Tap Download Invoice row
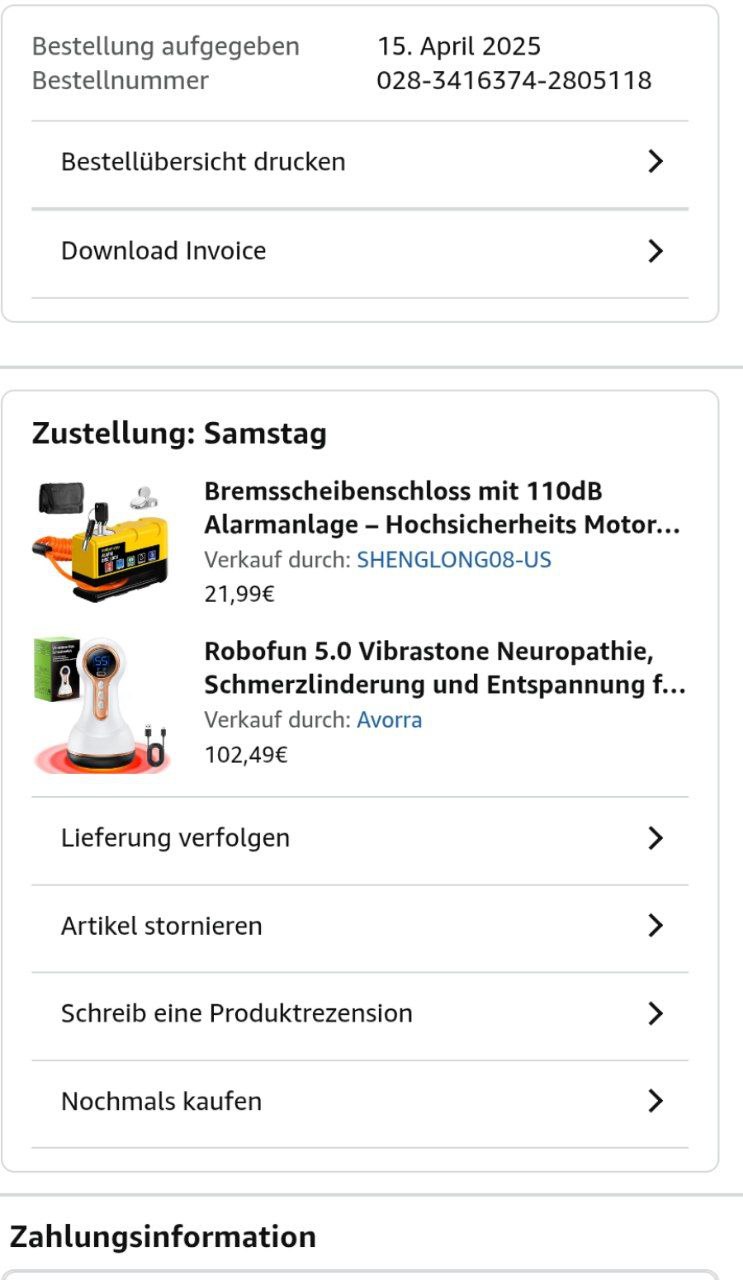743x1280 pixels. 359,251
